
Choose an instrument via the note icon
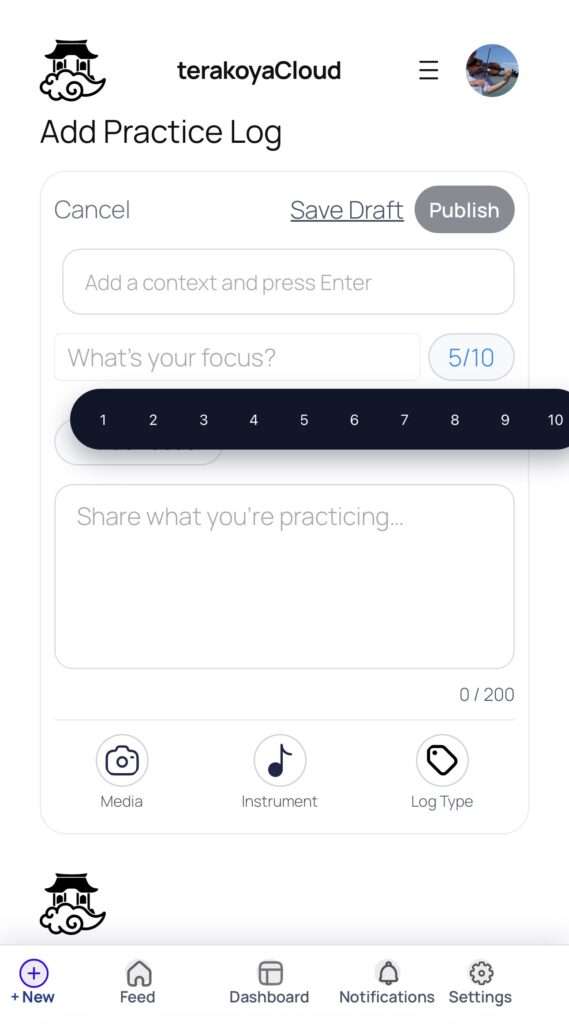(280, 761)
